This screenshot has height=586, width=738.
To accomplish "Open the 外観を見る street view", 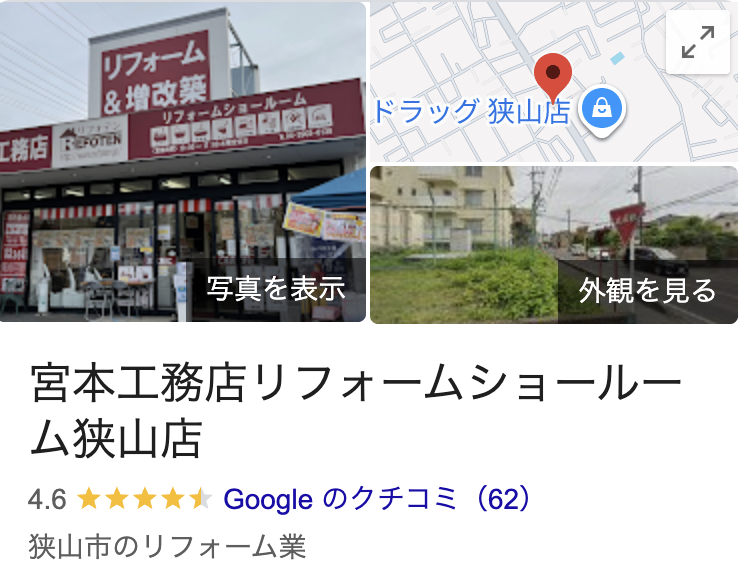I will tap(647, 290).
